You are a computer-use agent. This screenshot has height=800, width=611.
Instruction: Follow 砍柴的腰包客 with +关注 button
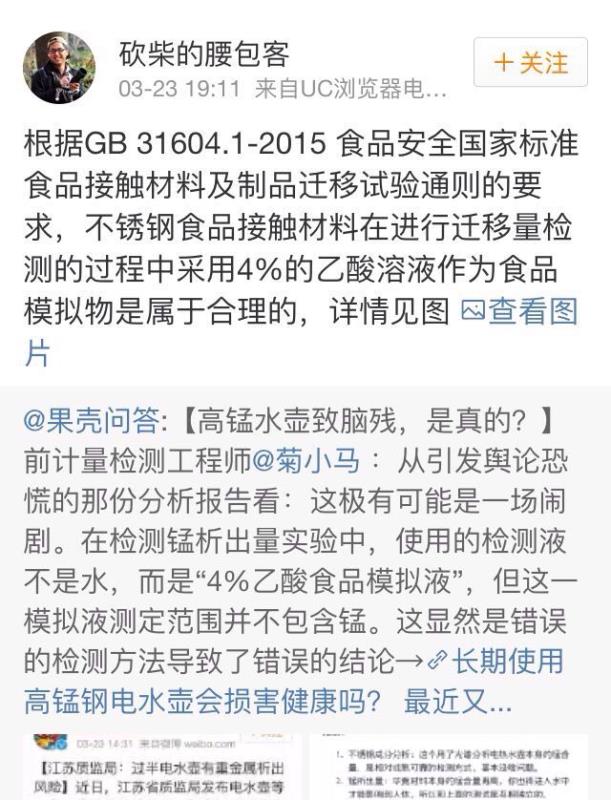pos(529,62)
